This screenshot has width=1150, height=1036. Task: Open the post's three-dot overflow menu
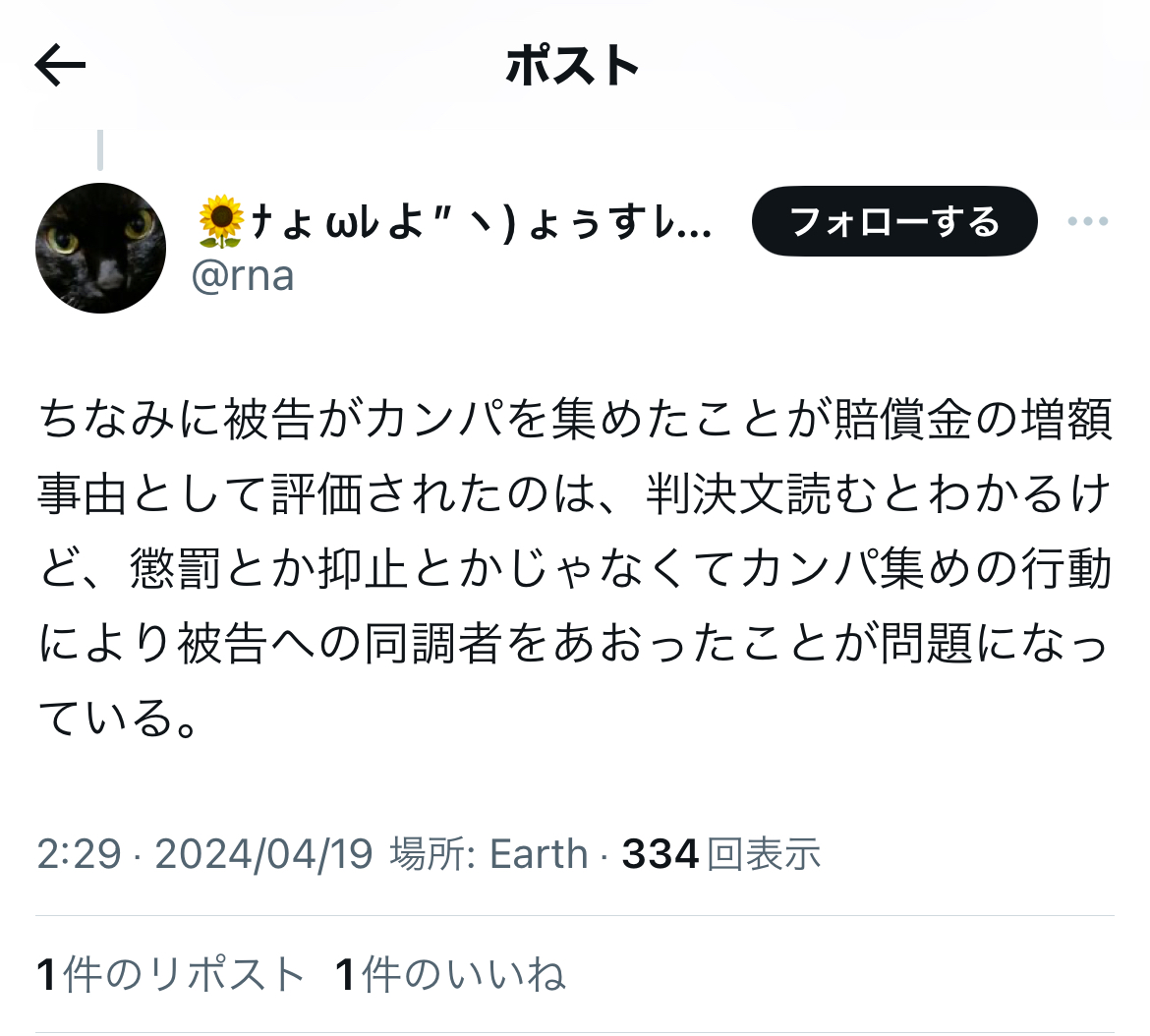[1087, 222]
